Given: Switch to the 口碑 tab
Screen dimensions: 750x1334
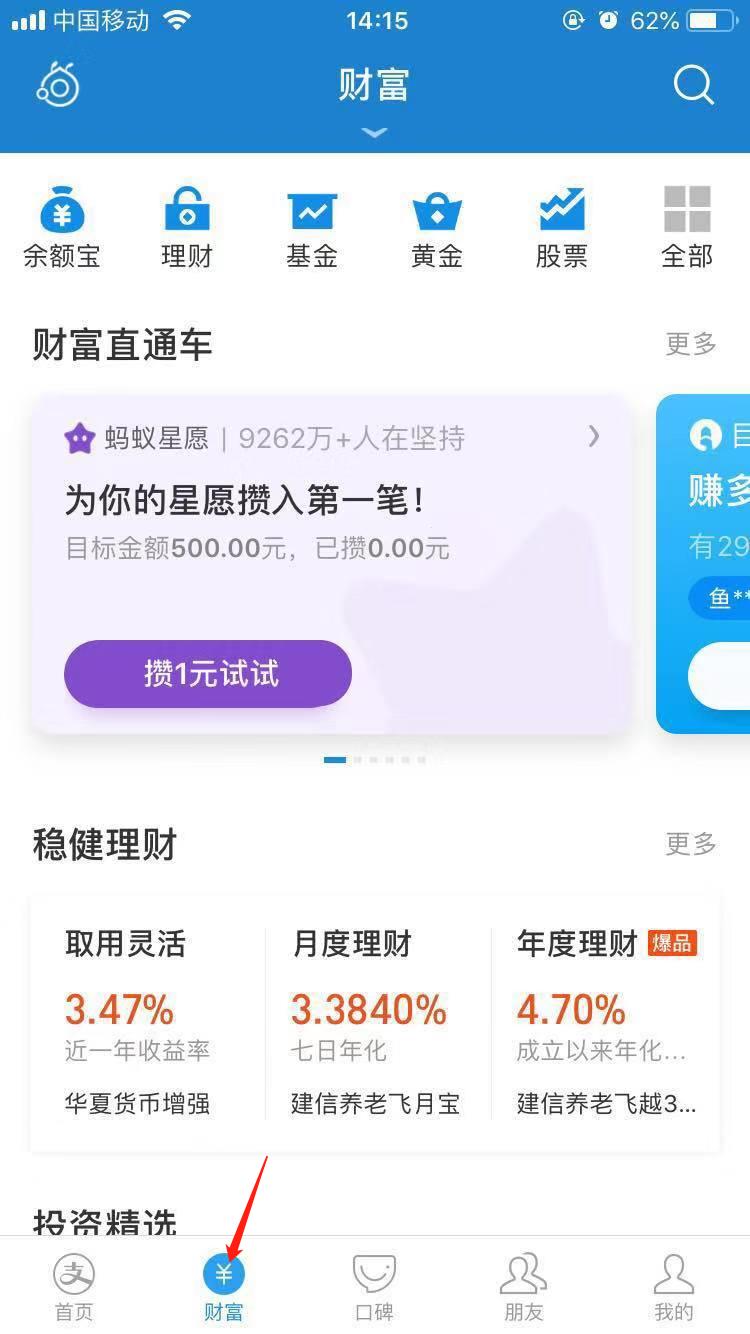Looking at the screenshot, I should coord(375,1287).
